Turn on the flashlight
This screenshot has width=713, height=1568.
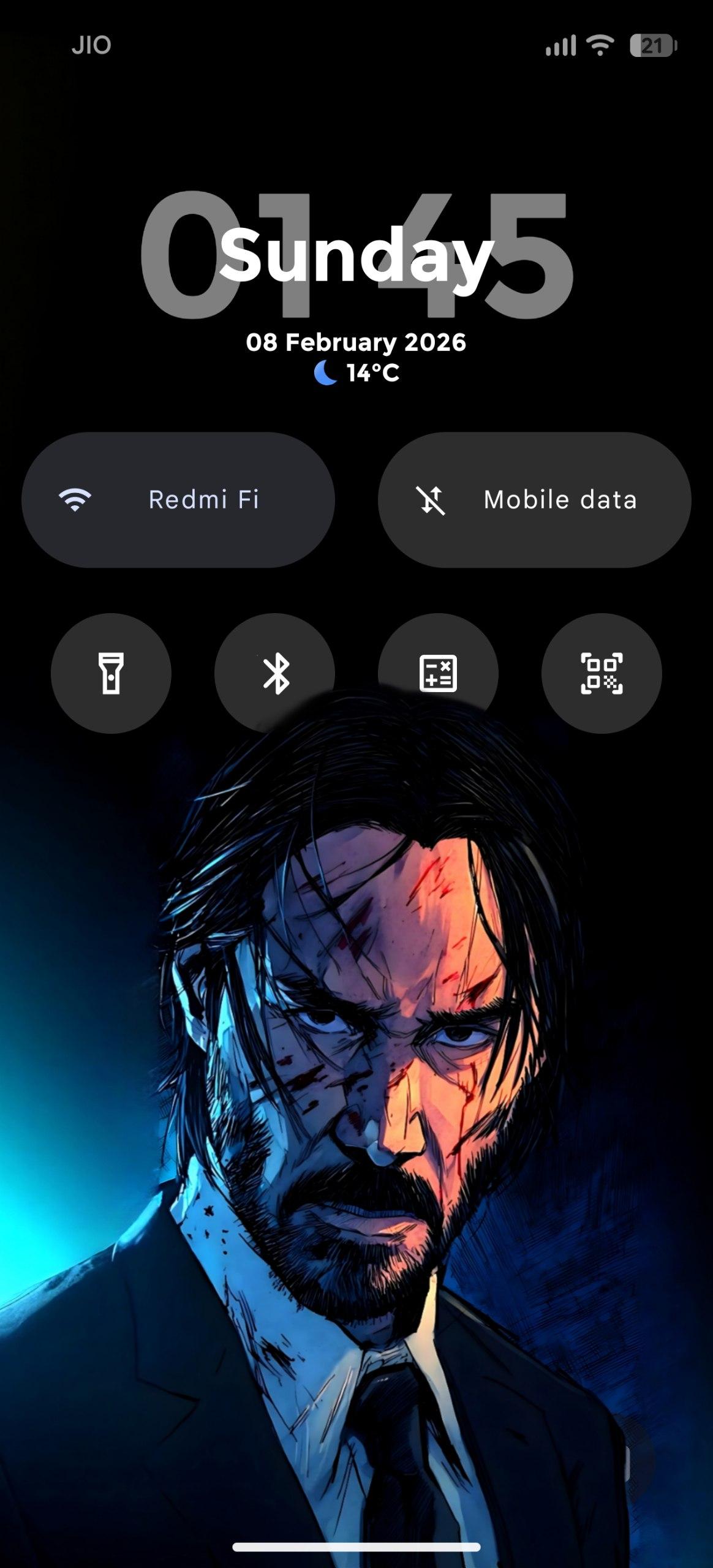click(x=111, y=673)
